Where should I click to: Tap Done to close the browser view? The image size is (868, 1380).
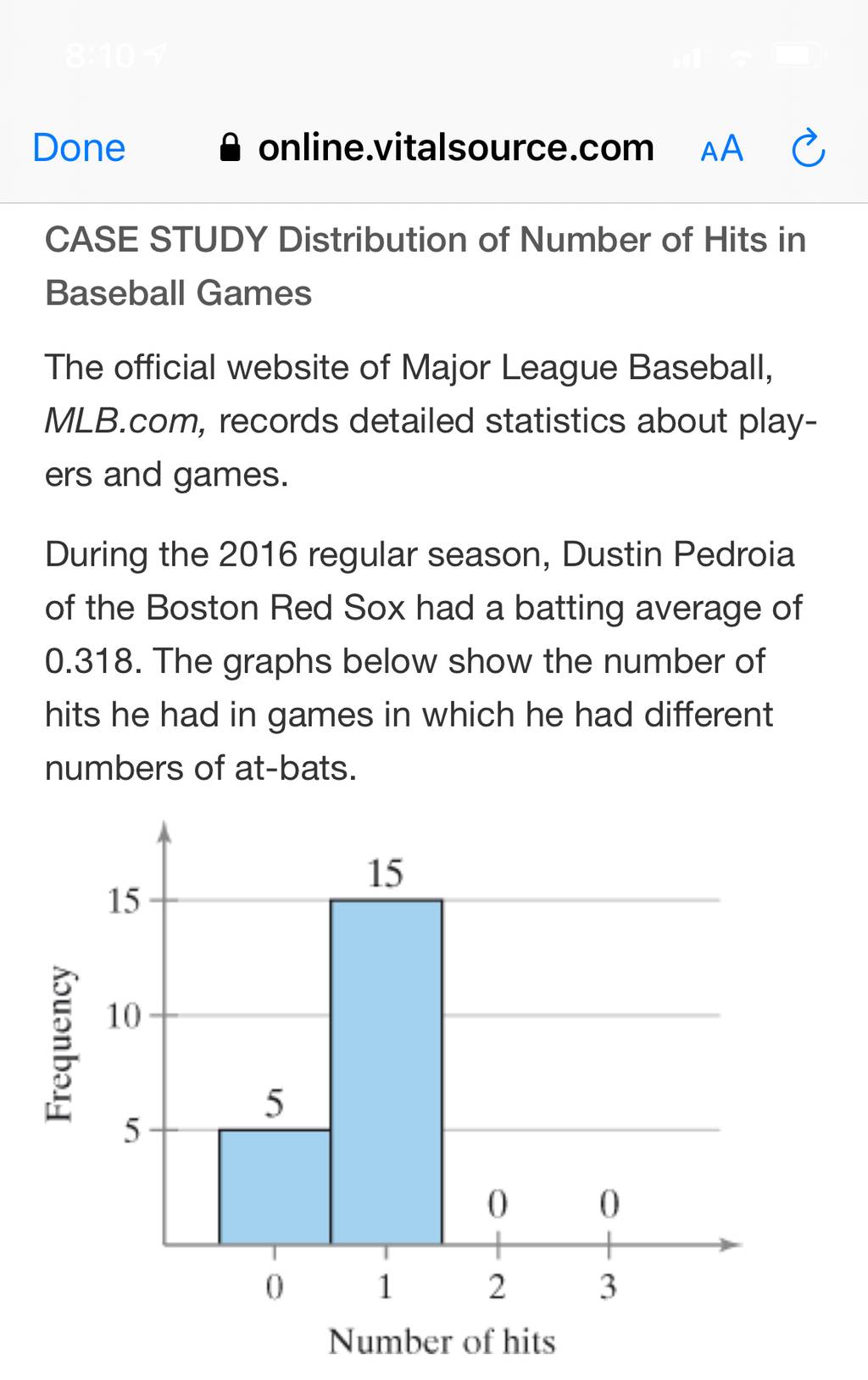pos(79,148)
